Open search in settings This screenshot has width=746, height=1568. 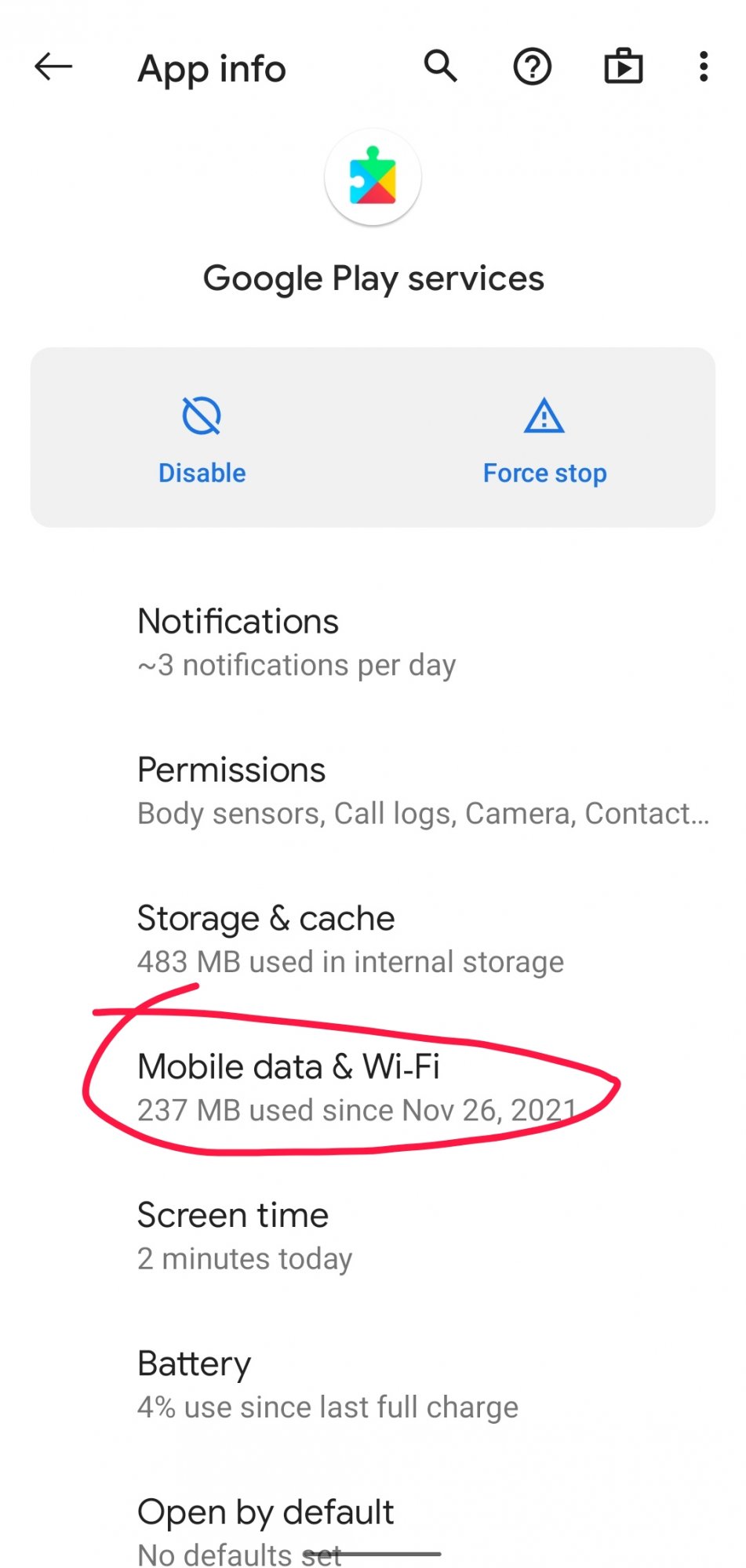441,67
